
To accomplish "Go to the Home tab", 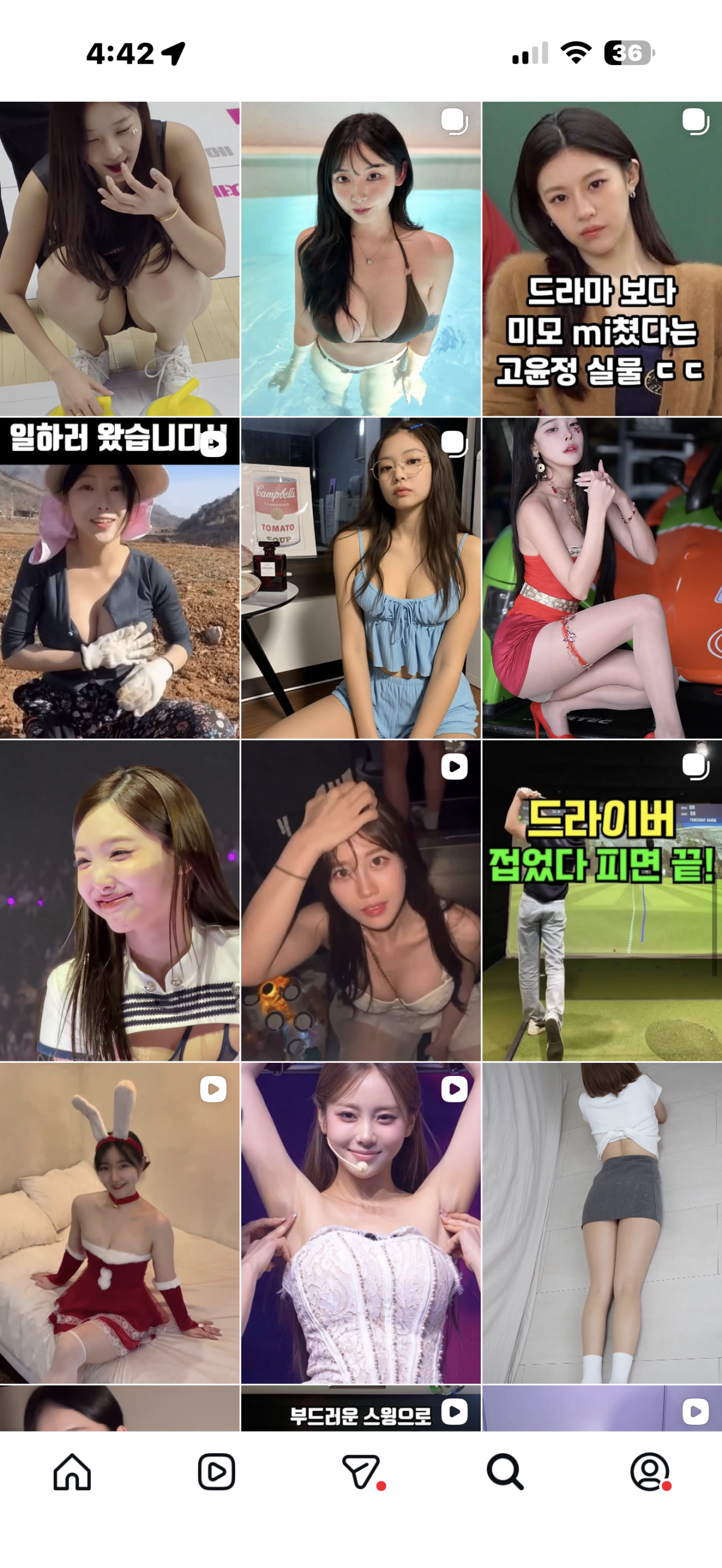I will pos(72,1472).
